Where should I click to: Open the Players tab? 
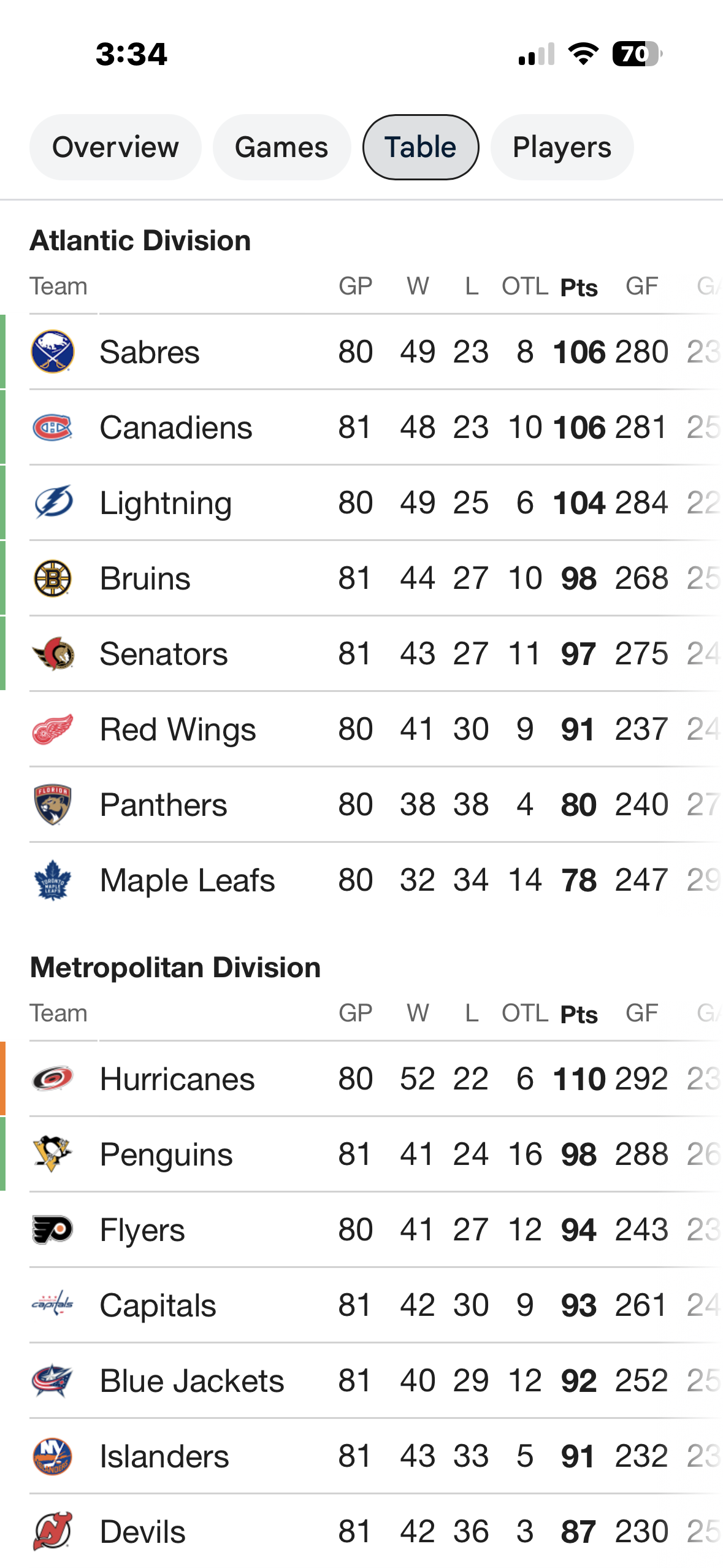pos(562,147)
